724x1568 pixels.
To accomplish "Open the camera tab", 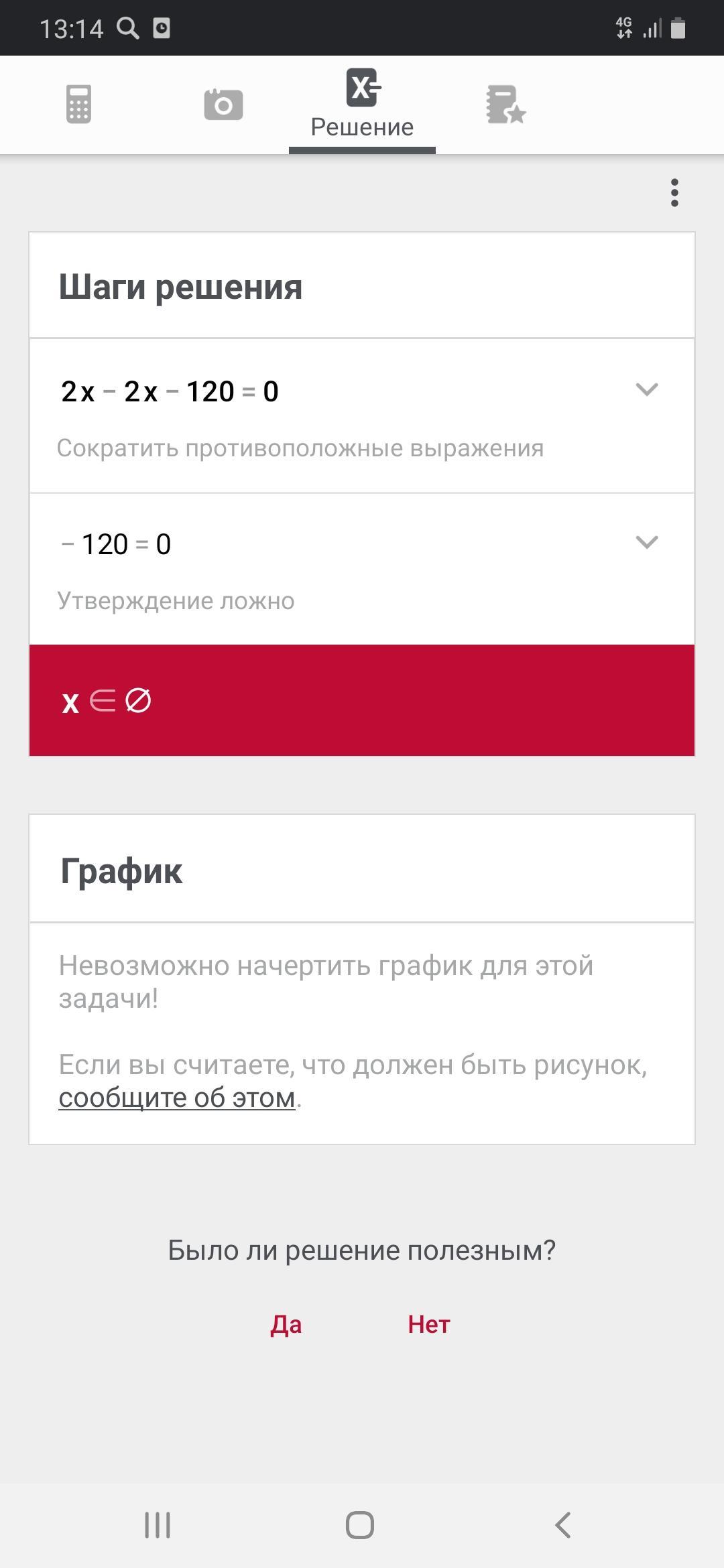I will pyautogui.click(x=223, y=105).
